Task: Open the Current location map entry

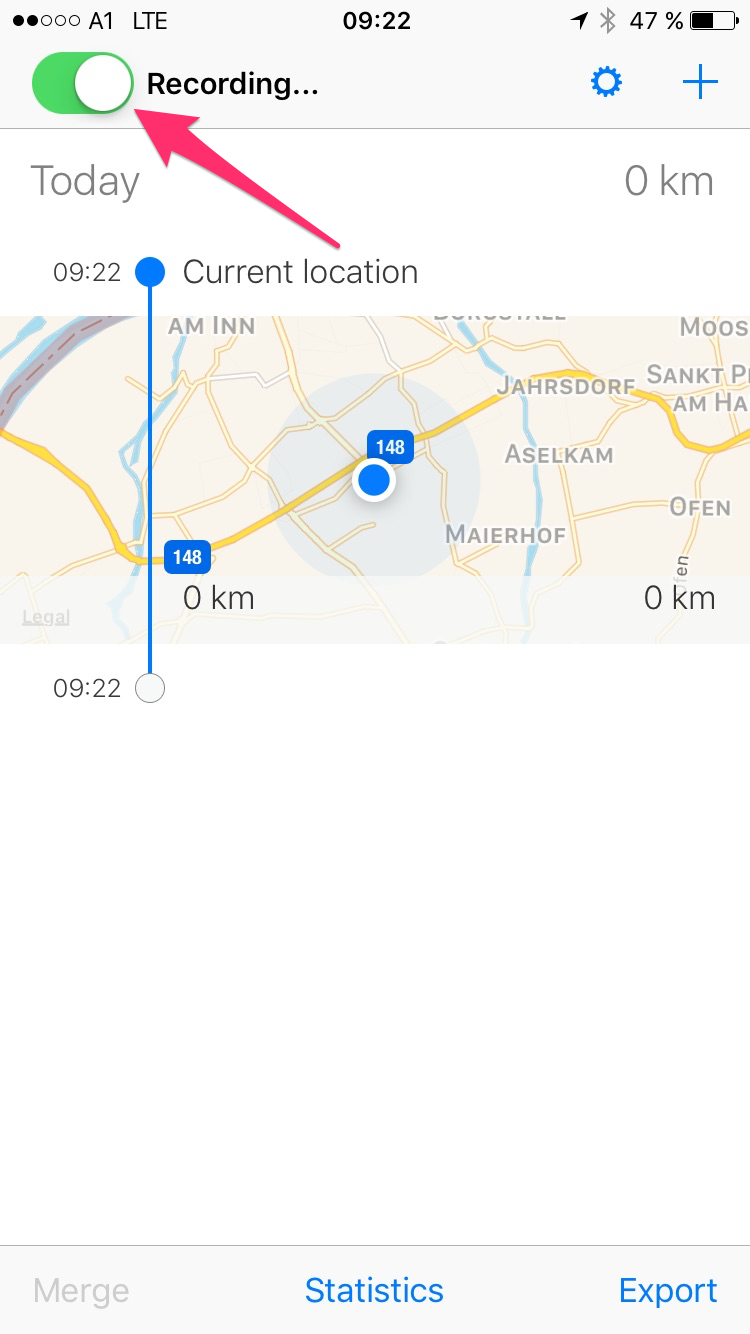Action: pyautogui.click(x=300, y=272)
